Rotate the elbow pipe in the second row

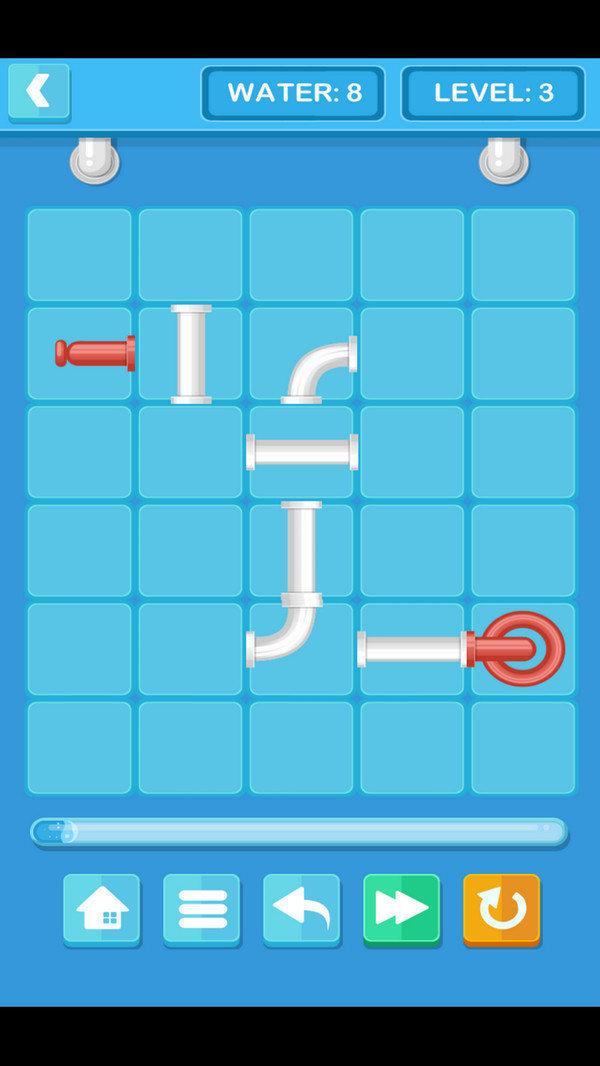pos(302,354)
